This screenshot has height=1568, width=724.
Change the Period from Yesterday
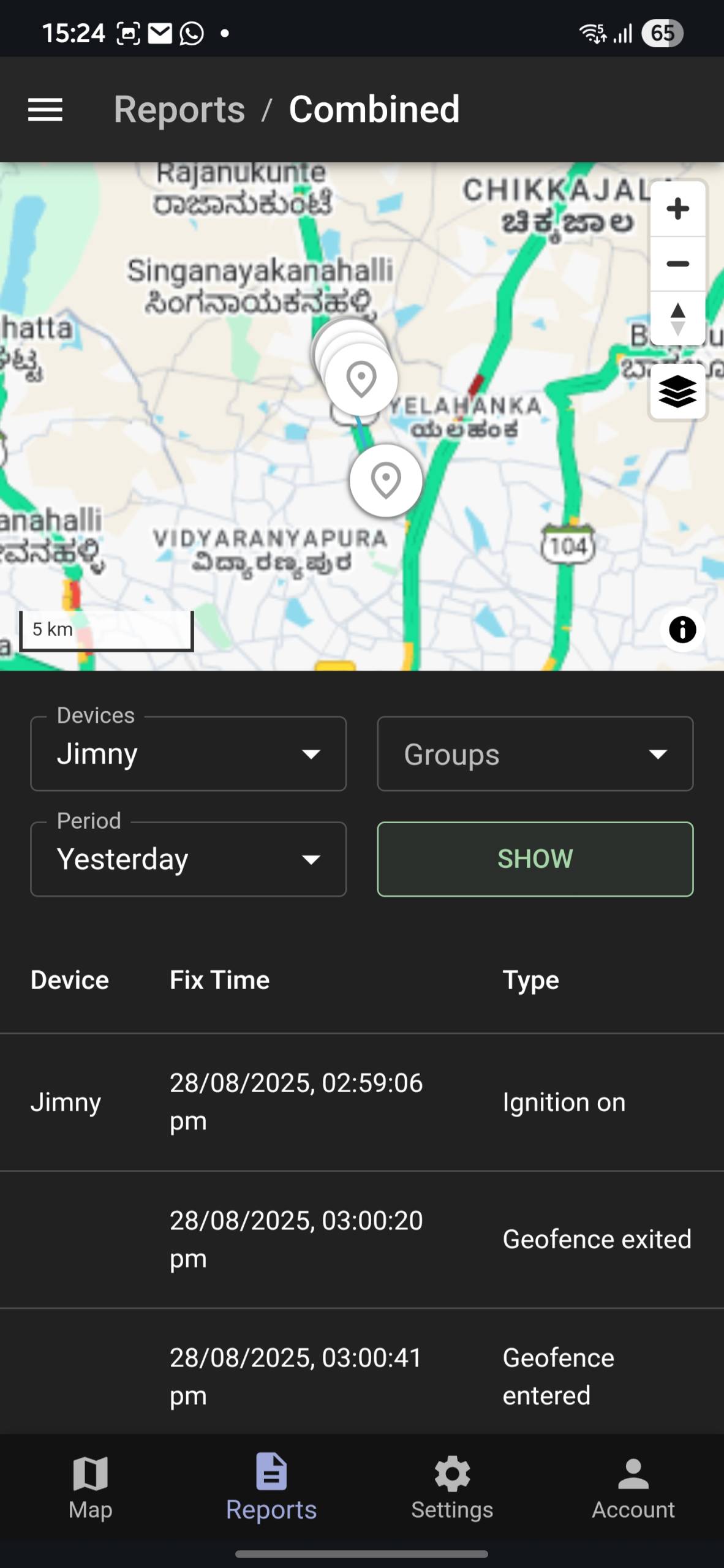pyautogui.click(x=189, y=859)
